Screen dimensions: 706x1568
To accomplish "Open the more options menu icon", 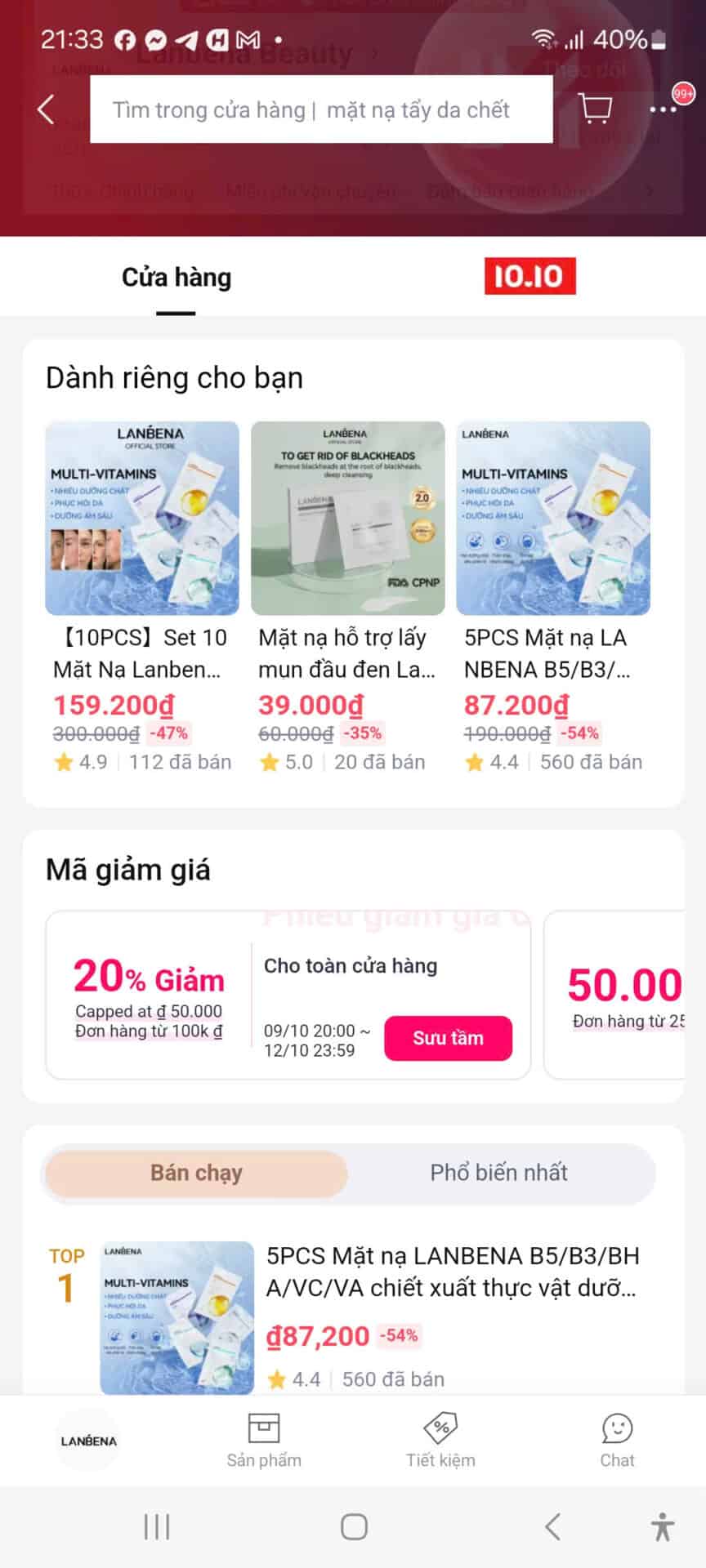I will (x=664, y=109).
